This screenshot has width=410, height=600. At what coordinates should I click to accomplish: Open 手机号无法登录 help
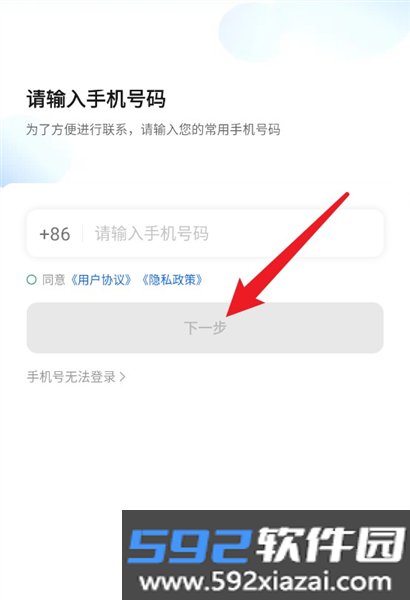[x=76, y=377]
